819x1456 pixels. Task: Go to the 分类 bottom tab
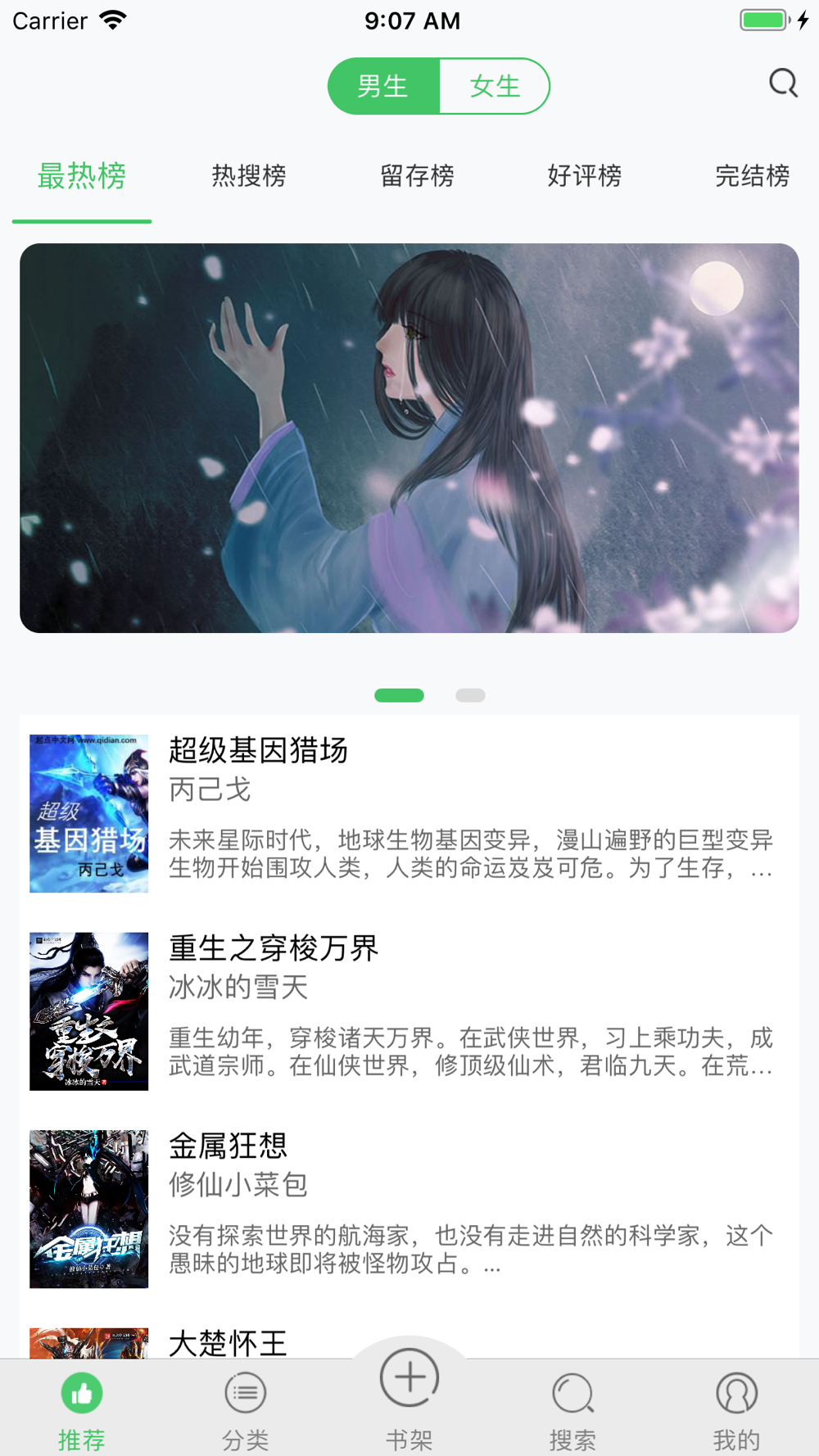point(246,1409)
